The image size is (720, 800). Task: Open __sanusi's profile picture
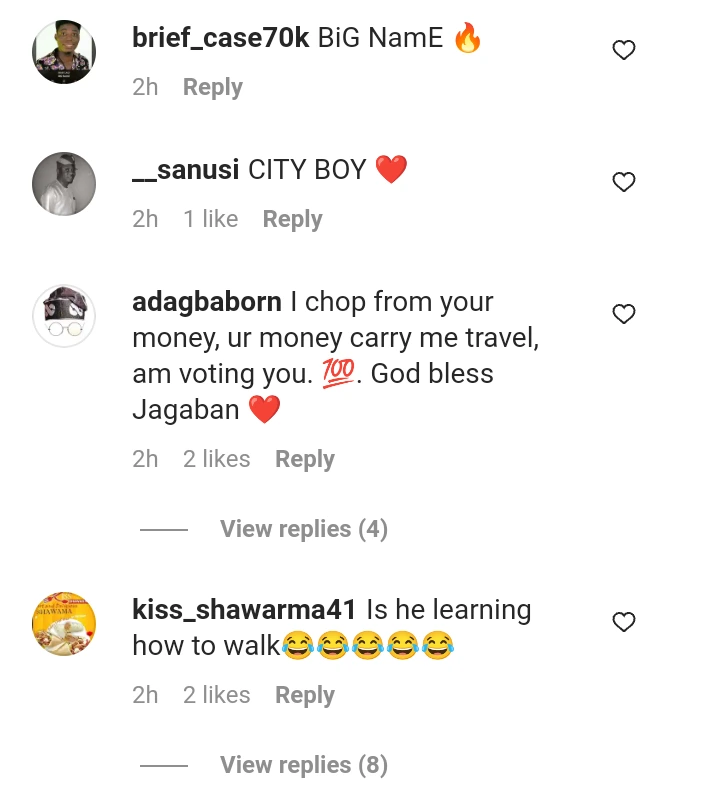point(64,183)
